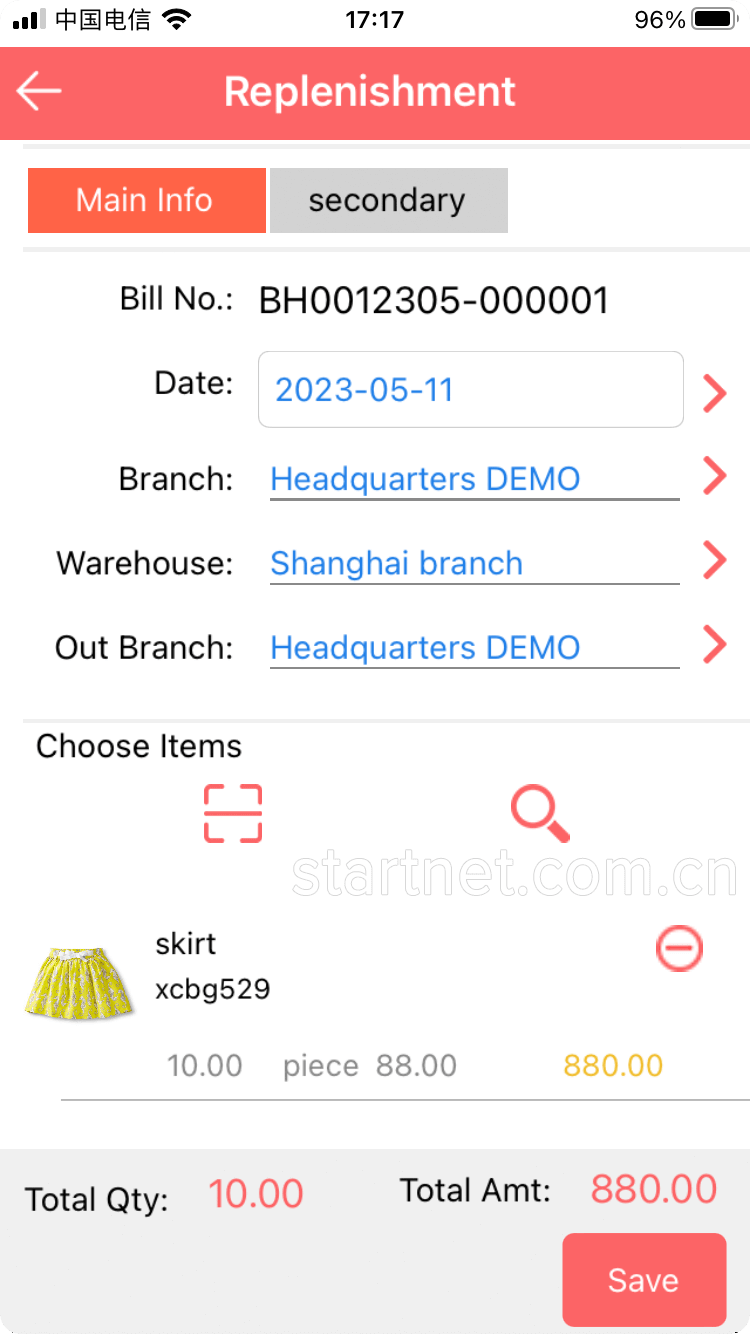This screenshot has height=1334, width=750.
Task: Tap the chevron beside the Branch field
Action: tap(714, 476)
